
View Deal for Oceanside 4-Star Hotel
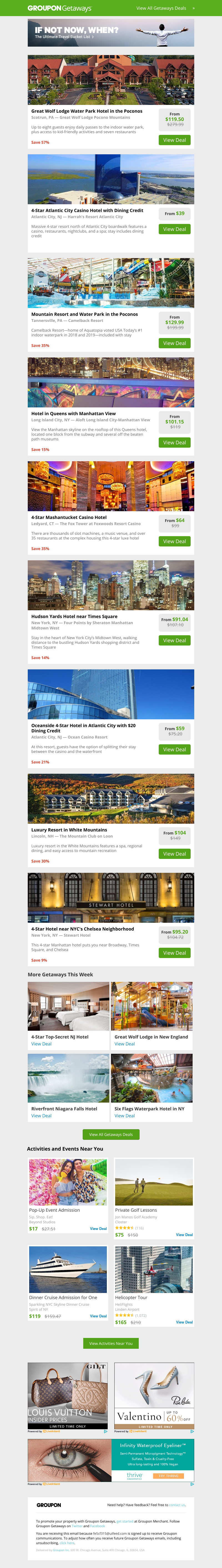(175, 749)
